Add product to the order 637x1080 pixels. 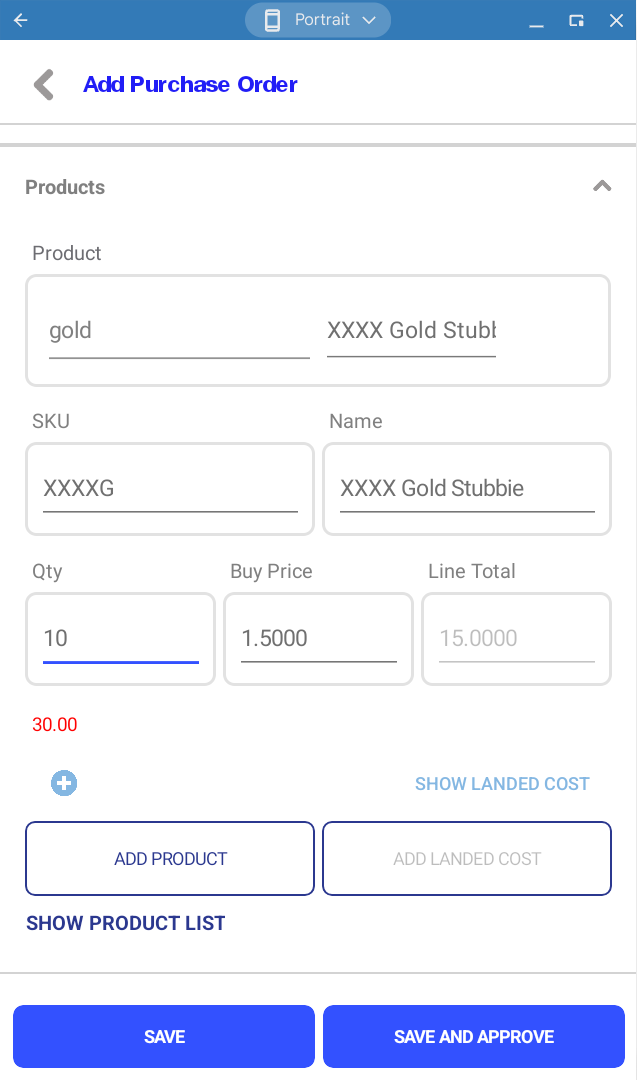(x=170, y=859)
